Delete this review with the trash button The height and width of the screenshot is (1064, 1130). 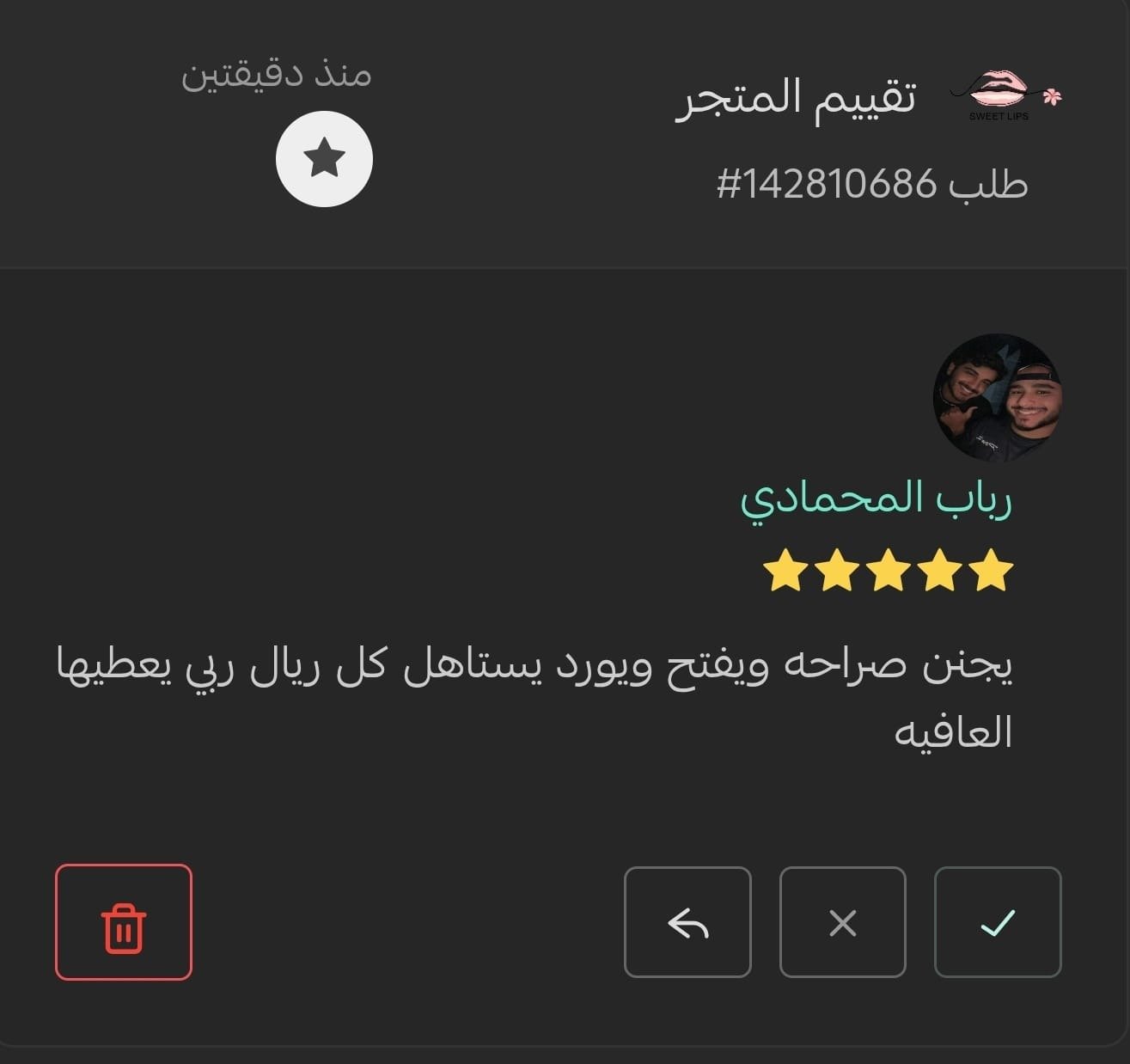click(x=124, y=922)
